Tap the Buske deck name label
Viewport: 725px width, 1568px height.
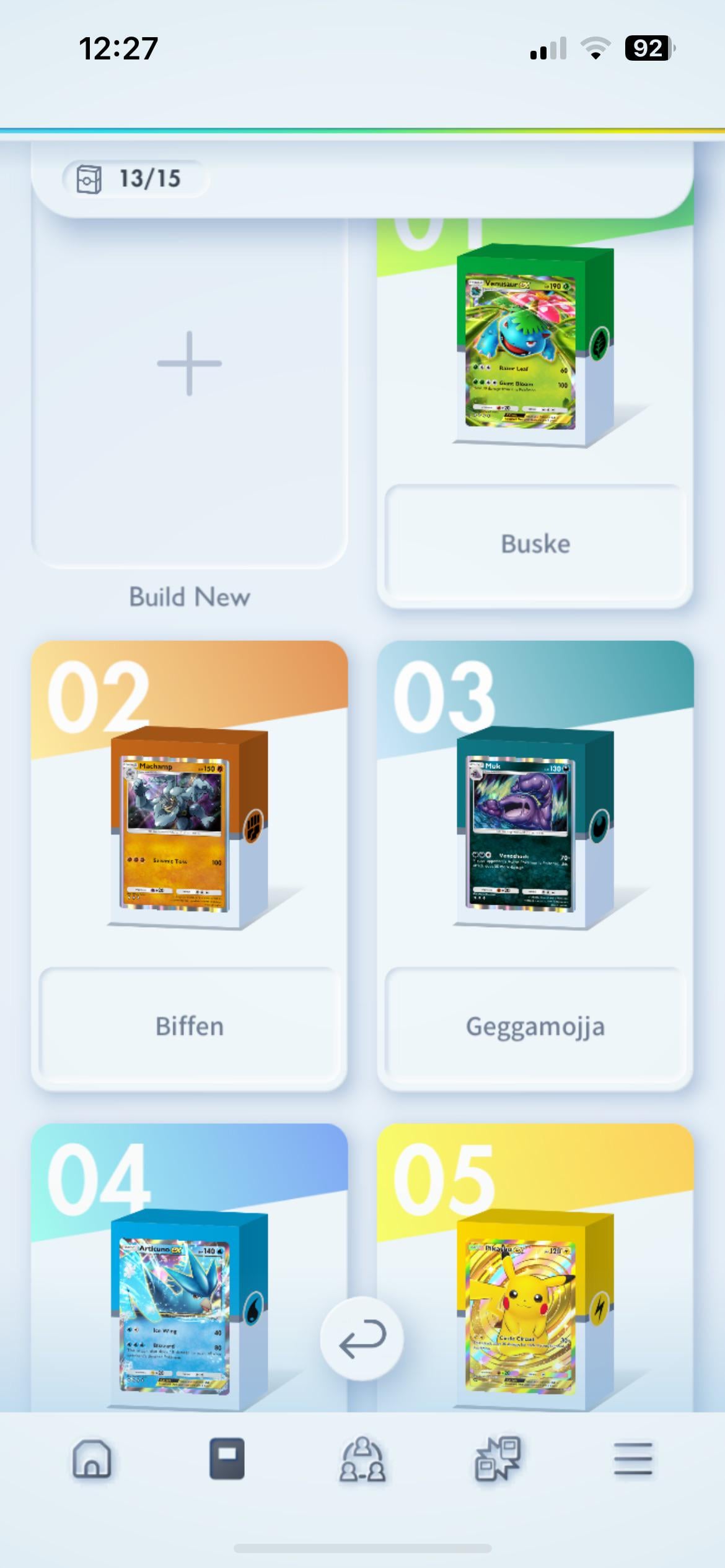point(535,544)
